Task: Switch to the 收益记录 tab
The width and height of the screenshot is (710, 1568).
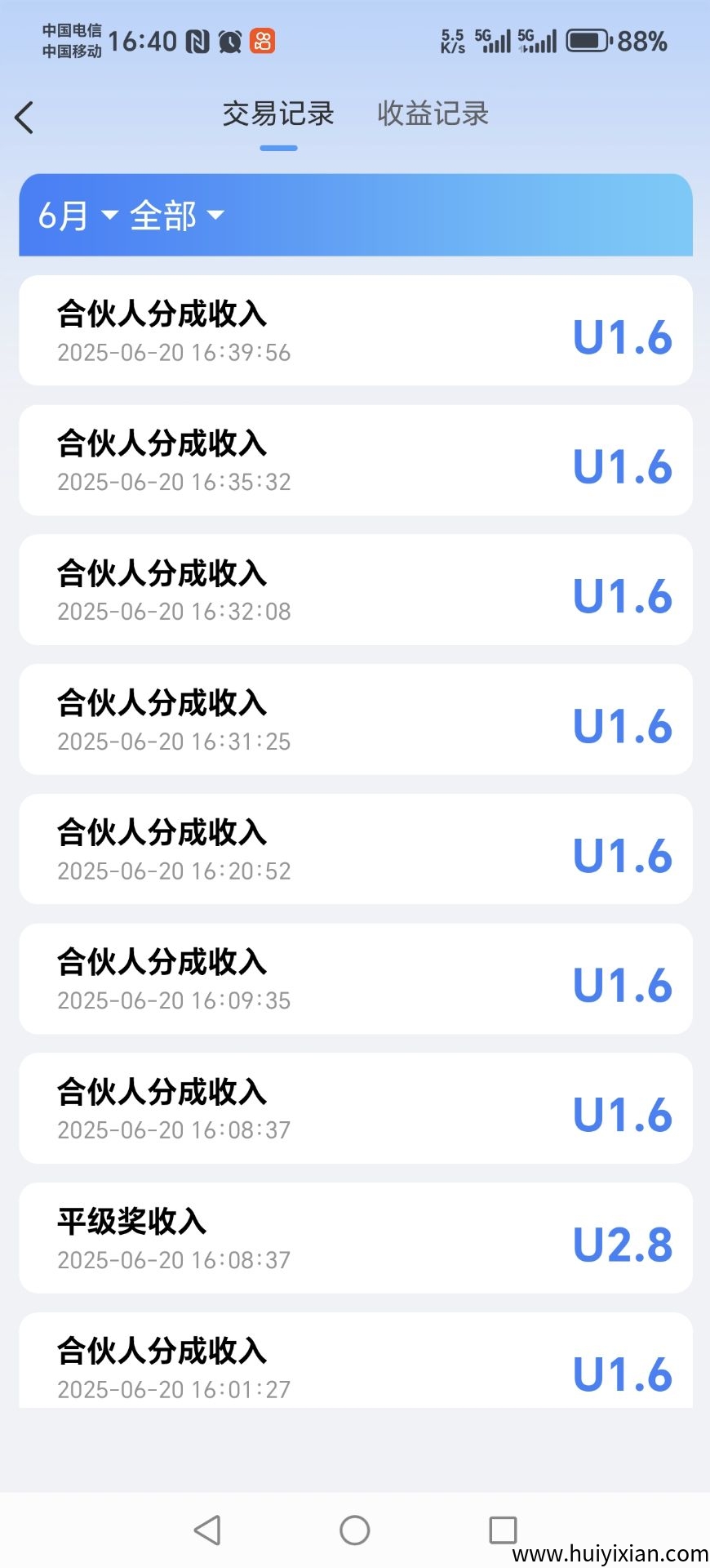Action: 433,114
